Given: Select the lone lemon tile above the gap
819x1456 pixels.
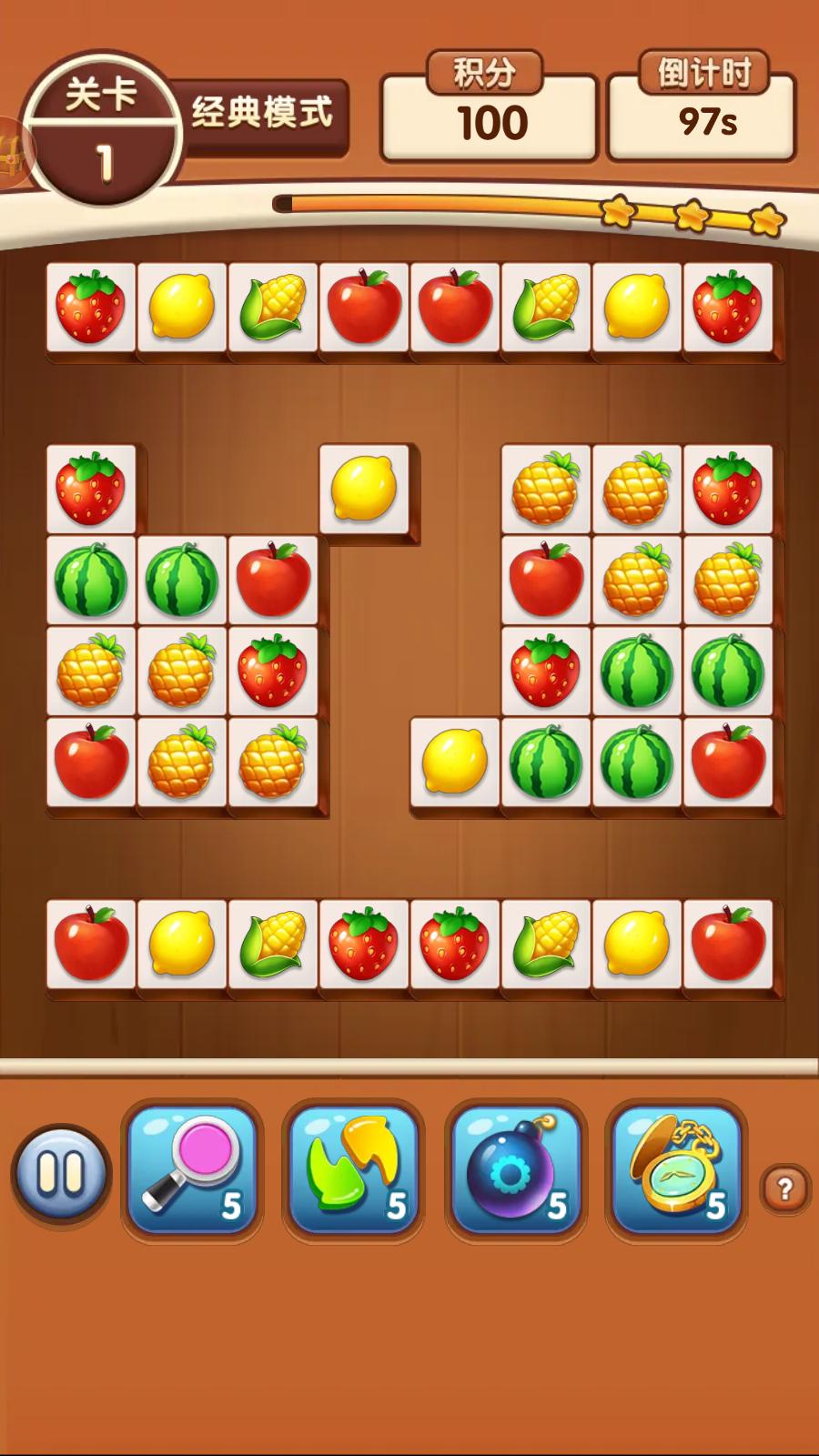Looking at the screenshot, I should [x=364, y=490].
